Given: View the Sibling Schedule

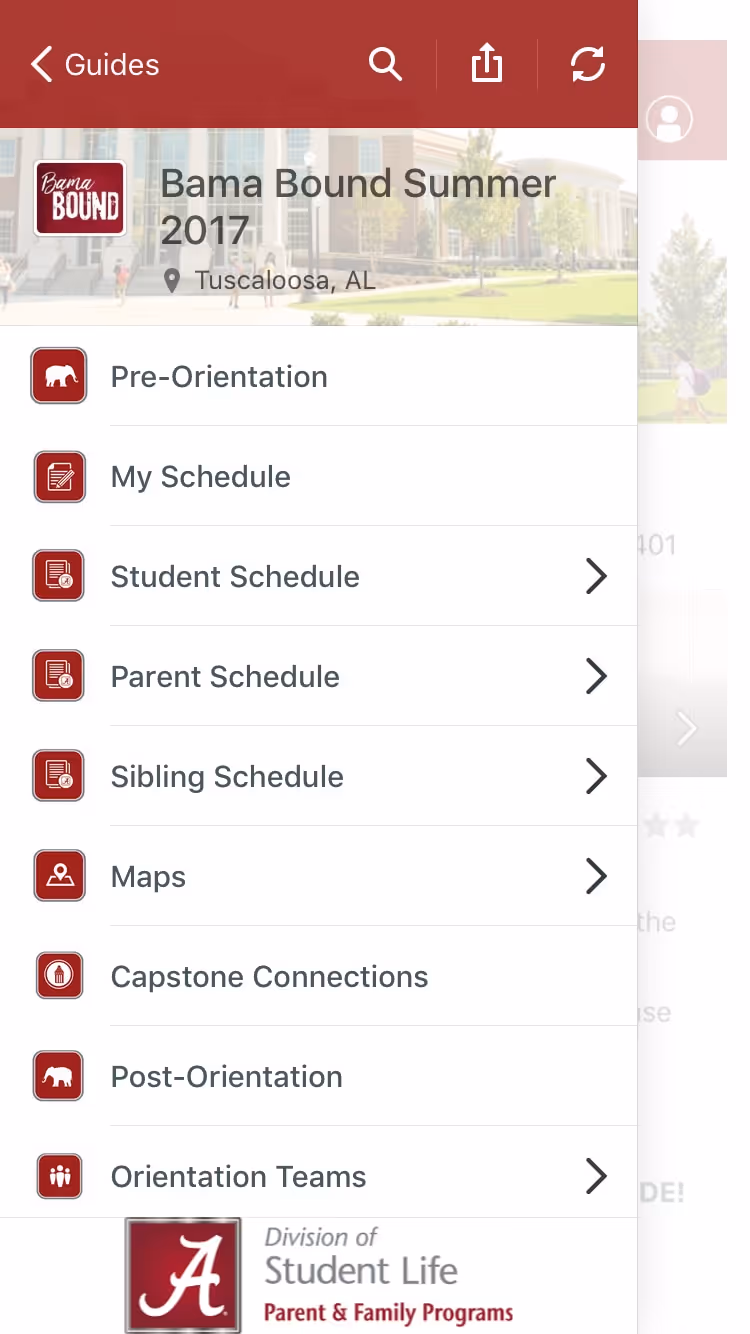Looking at the screenshot, I should (x=319, y=776).
